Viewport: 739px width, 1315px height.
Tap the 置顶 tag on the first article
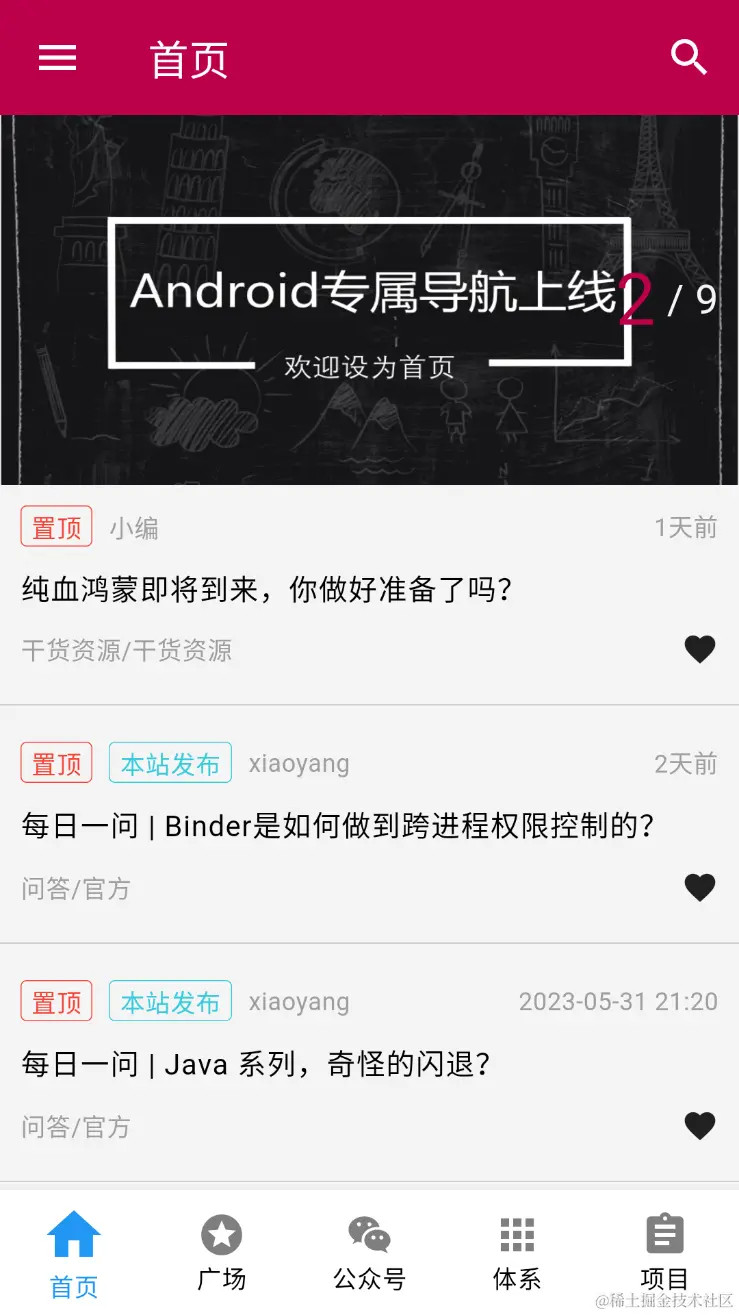(56, 525)
